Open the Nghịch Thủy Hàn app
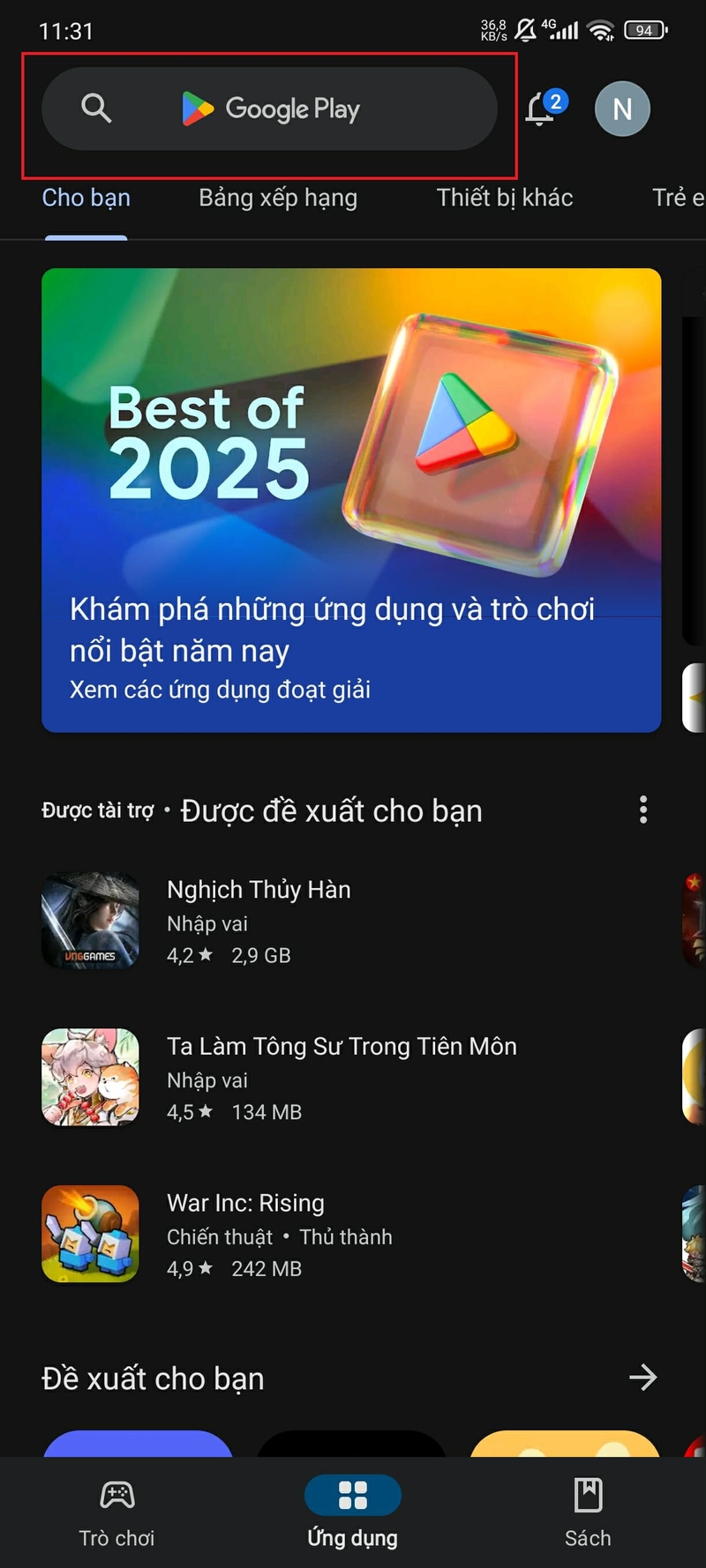The image size is (706, 1568). coord(351,922)
